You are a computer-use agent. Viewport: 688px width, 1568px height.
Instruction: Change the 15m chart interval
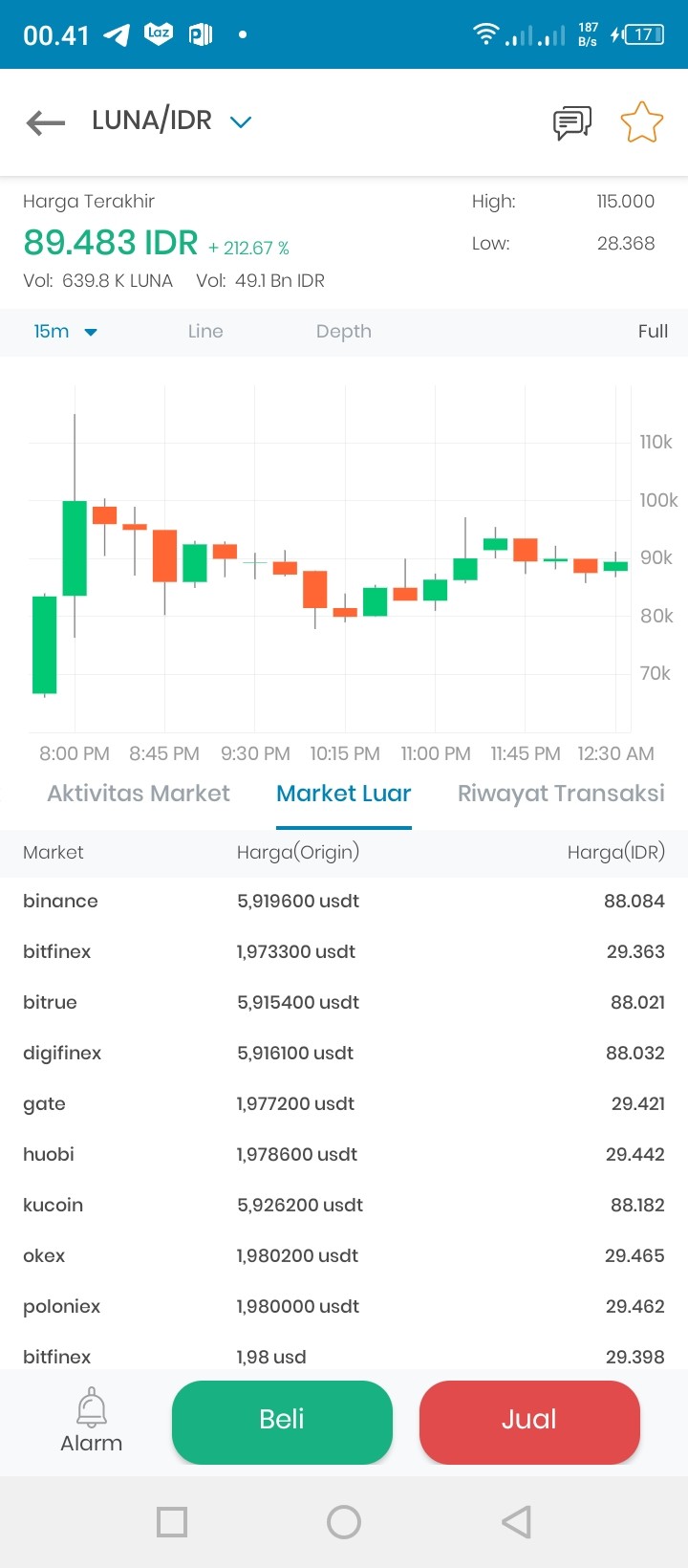pos(65,332)
